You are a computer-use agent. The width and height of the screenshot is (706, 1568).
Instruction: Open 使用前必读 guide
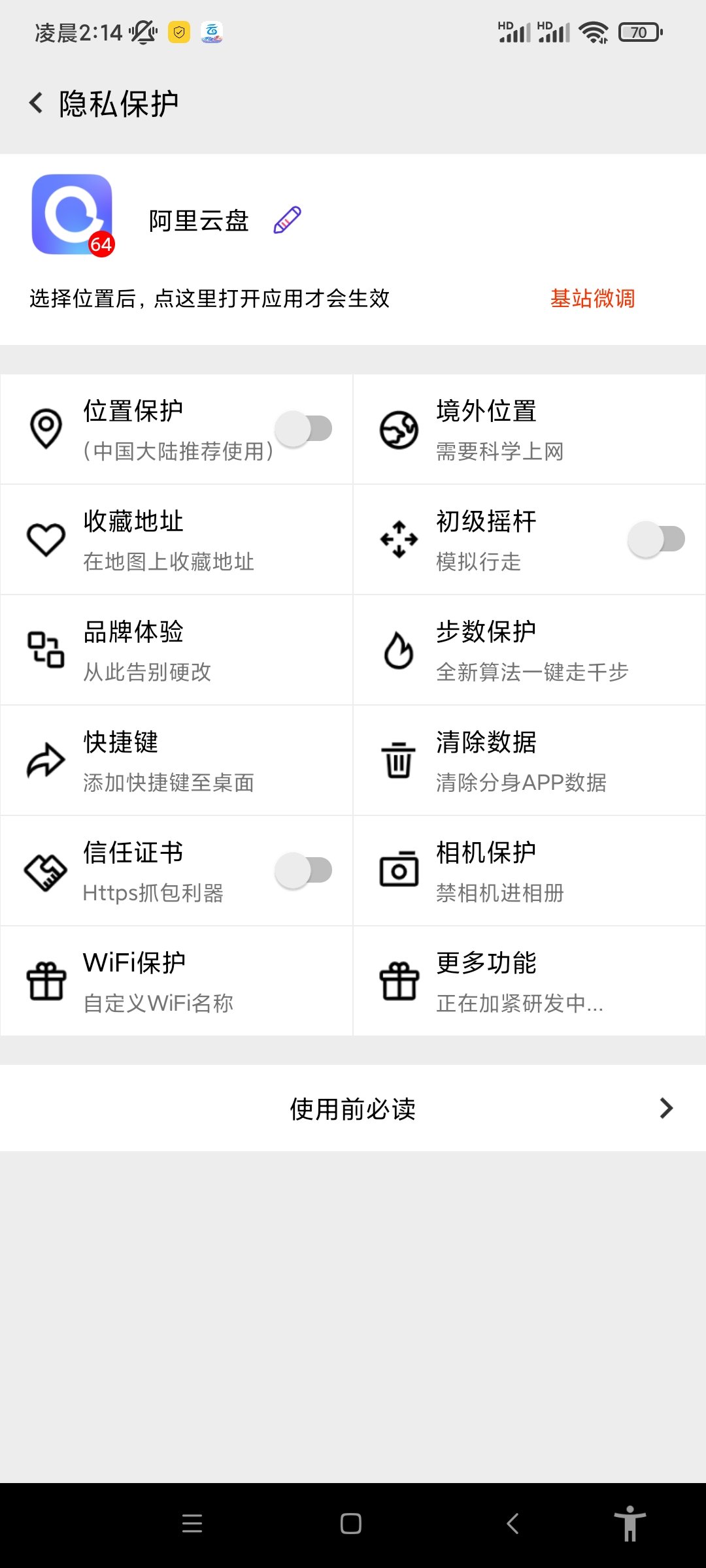point(353,1109)
